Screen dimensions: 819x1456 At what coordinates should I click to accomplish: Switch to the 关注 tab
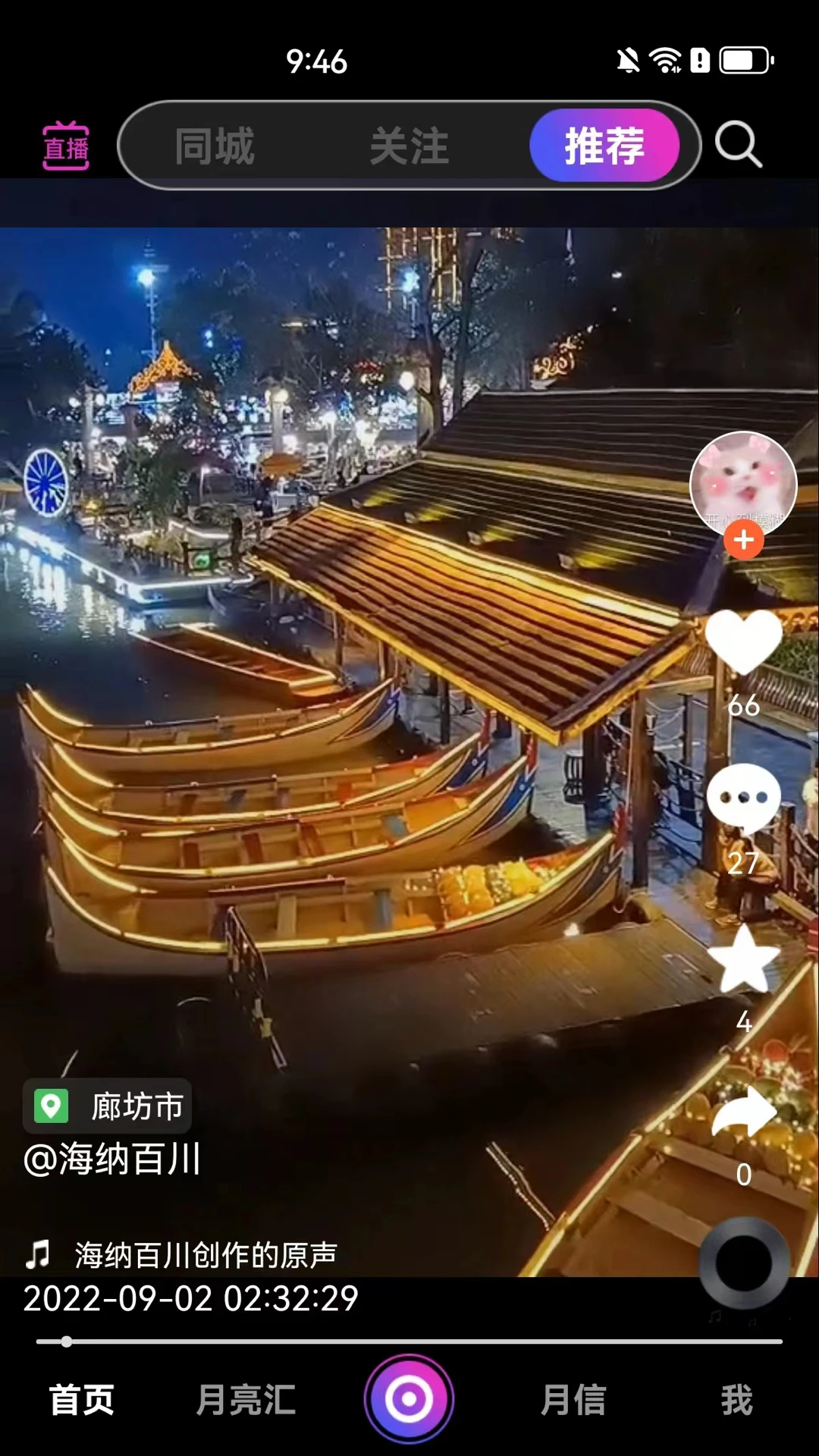pyautogui.click(x=409, y=146)
